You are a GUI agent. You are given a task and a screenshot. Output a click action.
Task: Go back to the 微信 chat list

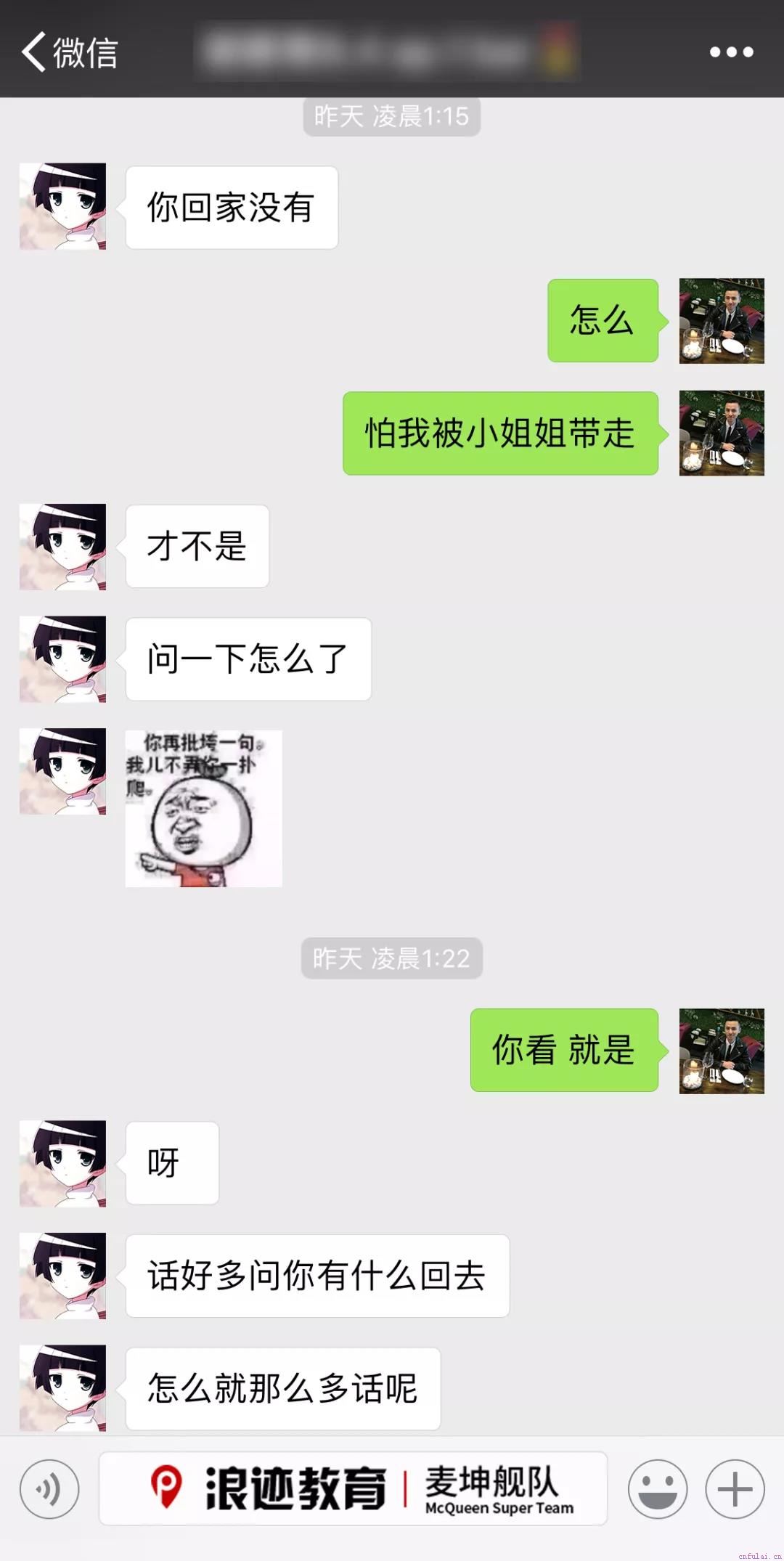click(x=69, y=52)
